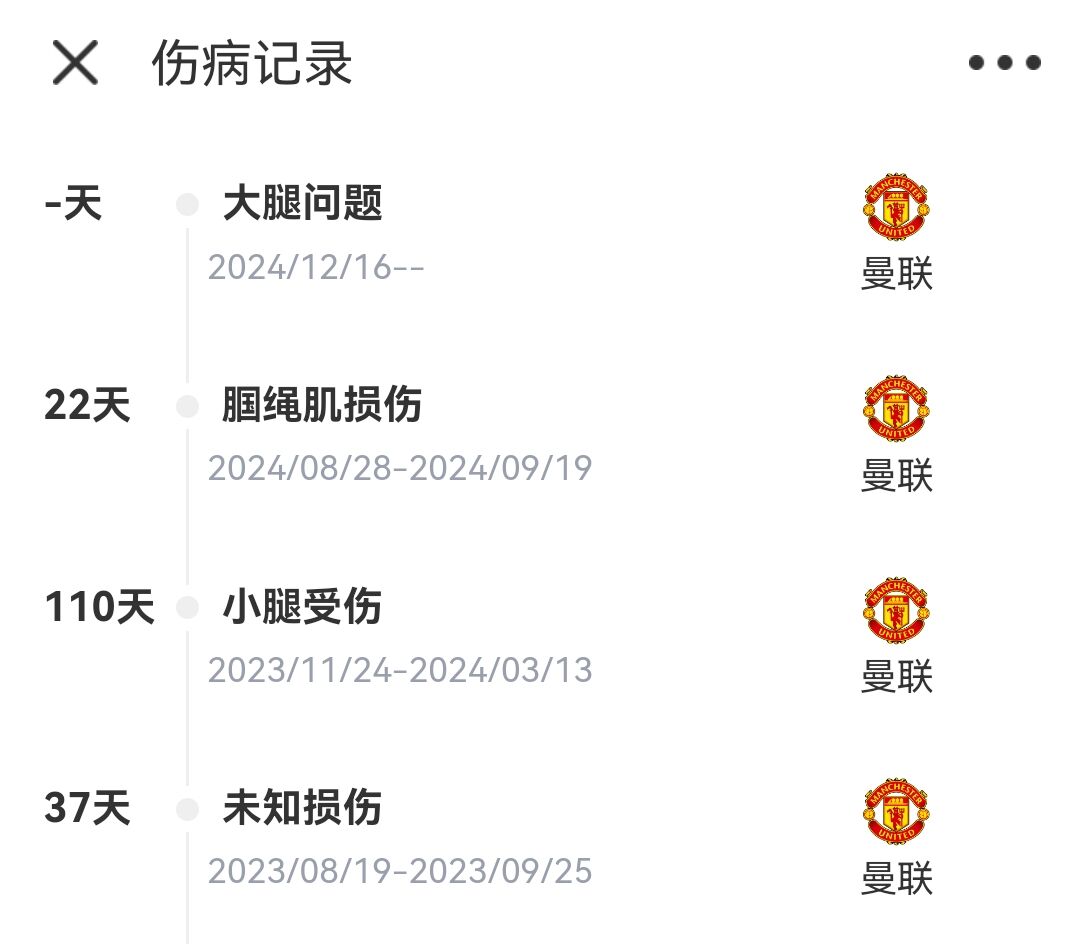Close the 伤病记录 page
Screen dimensions: 1080x944
coord(75,63)
